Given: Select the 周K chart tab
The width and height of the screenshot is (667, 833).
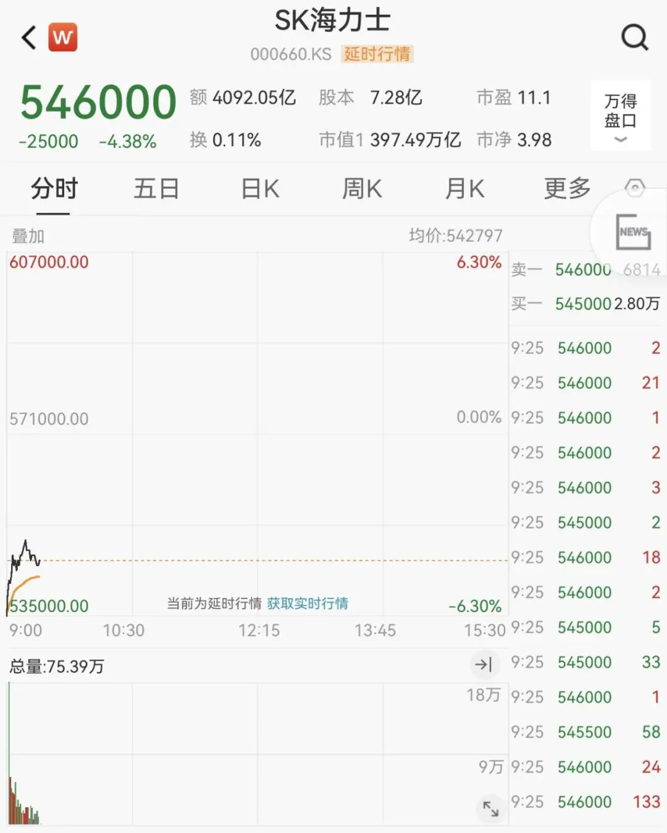Looking at the screenshot, I should pos(362,188).
